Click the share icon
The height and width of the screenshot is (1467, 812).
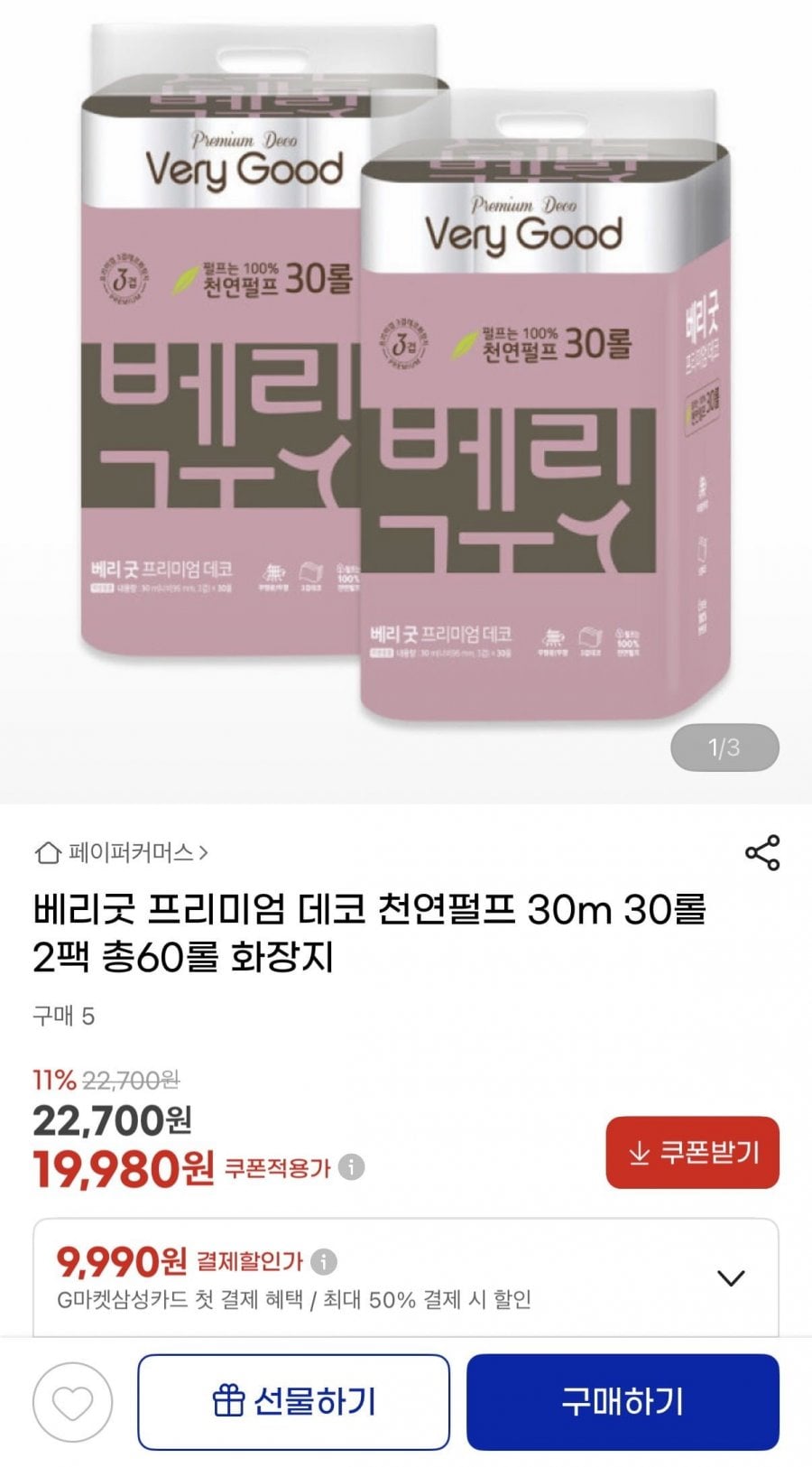click(762, 850)
